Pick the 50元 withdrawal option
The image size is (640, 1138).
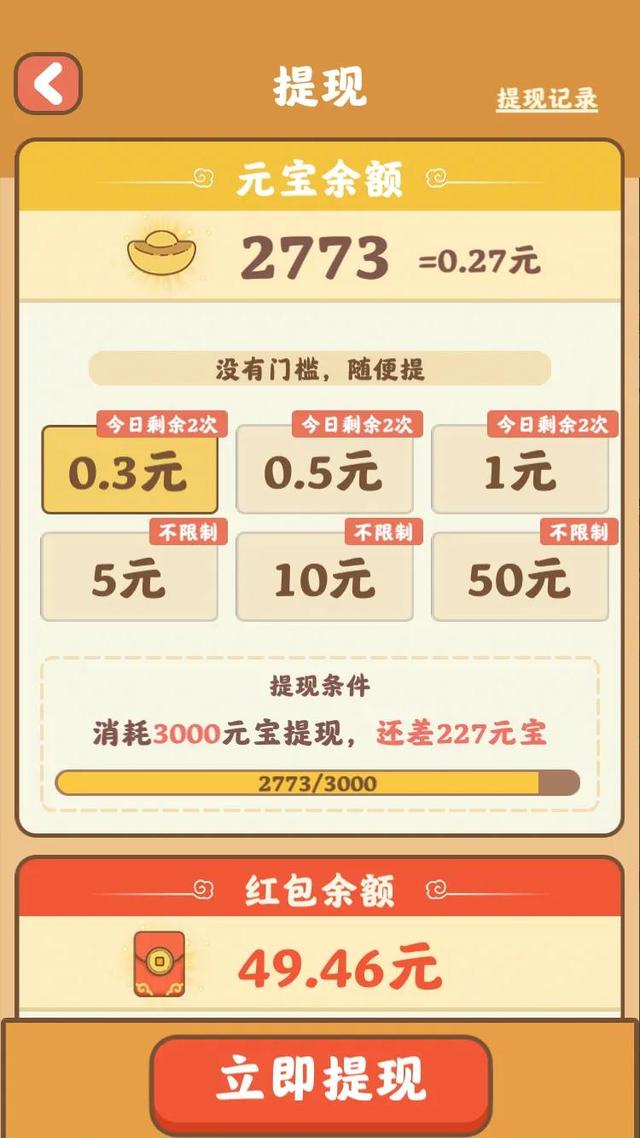coord(520,577)
